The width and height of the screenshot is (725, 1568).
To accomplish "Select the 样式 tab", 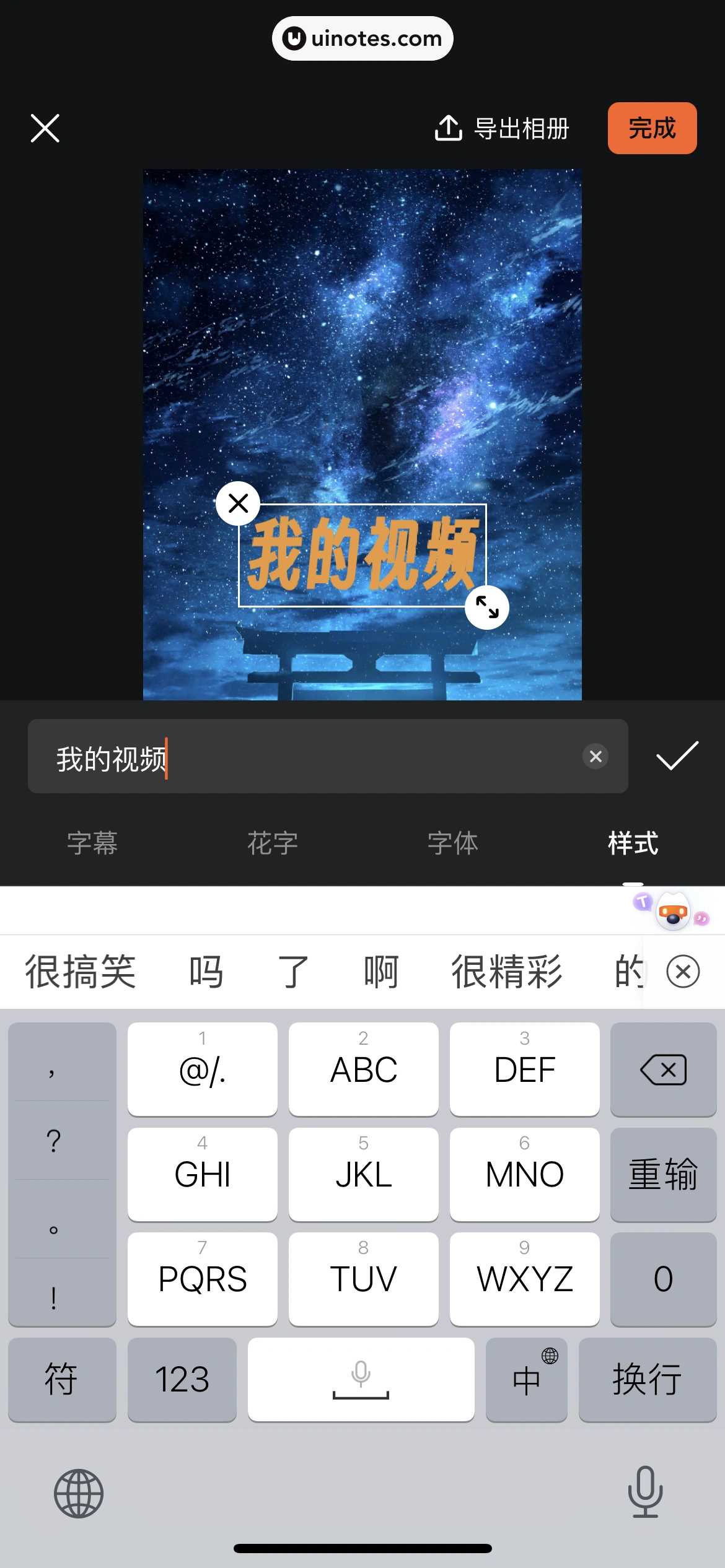I will point(633,843).
